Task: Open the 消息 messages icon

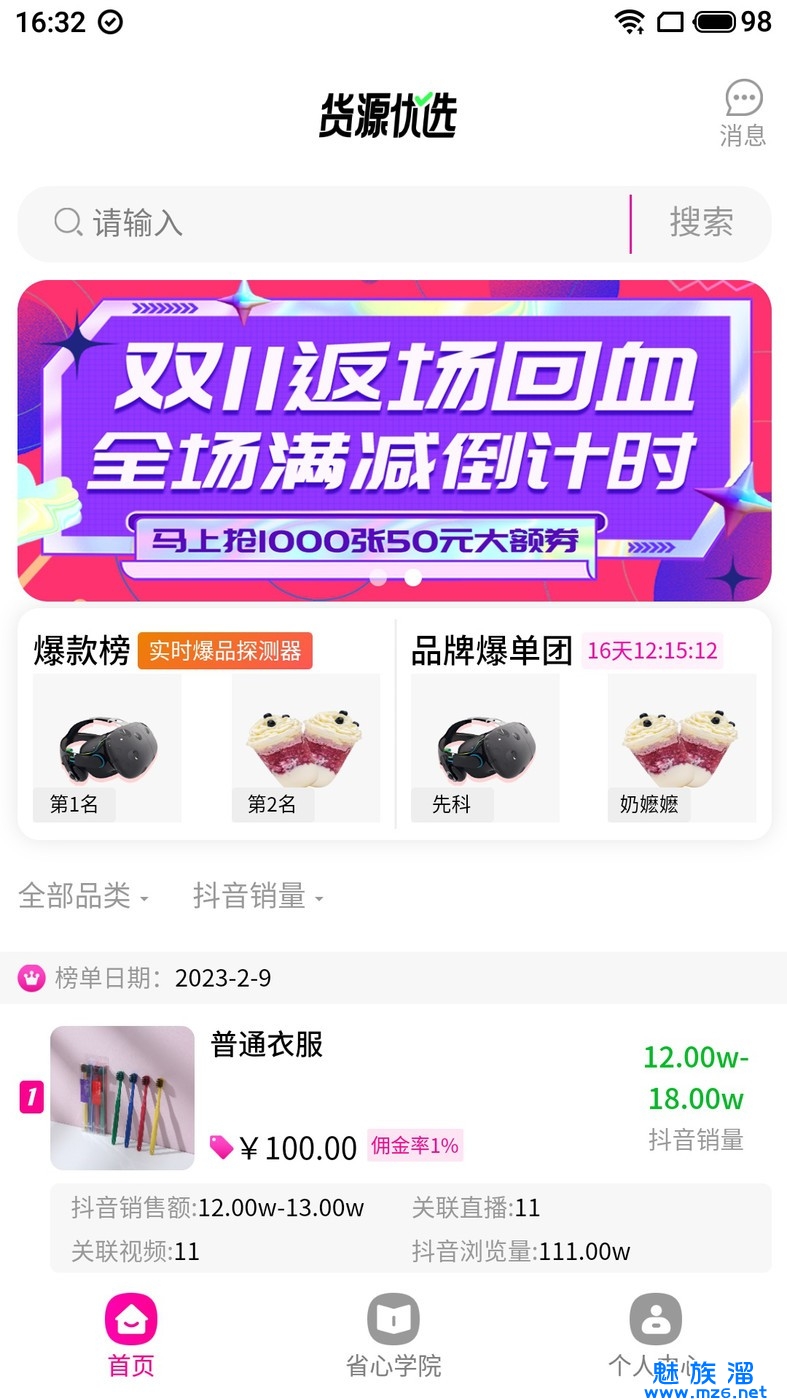Action: 742,112
